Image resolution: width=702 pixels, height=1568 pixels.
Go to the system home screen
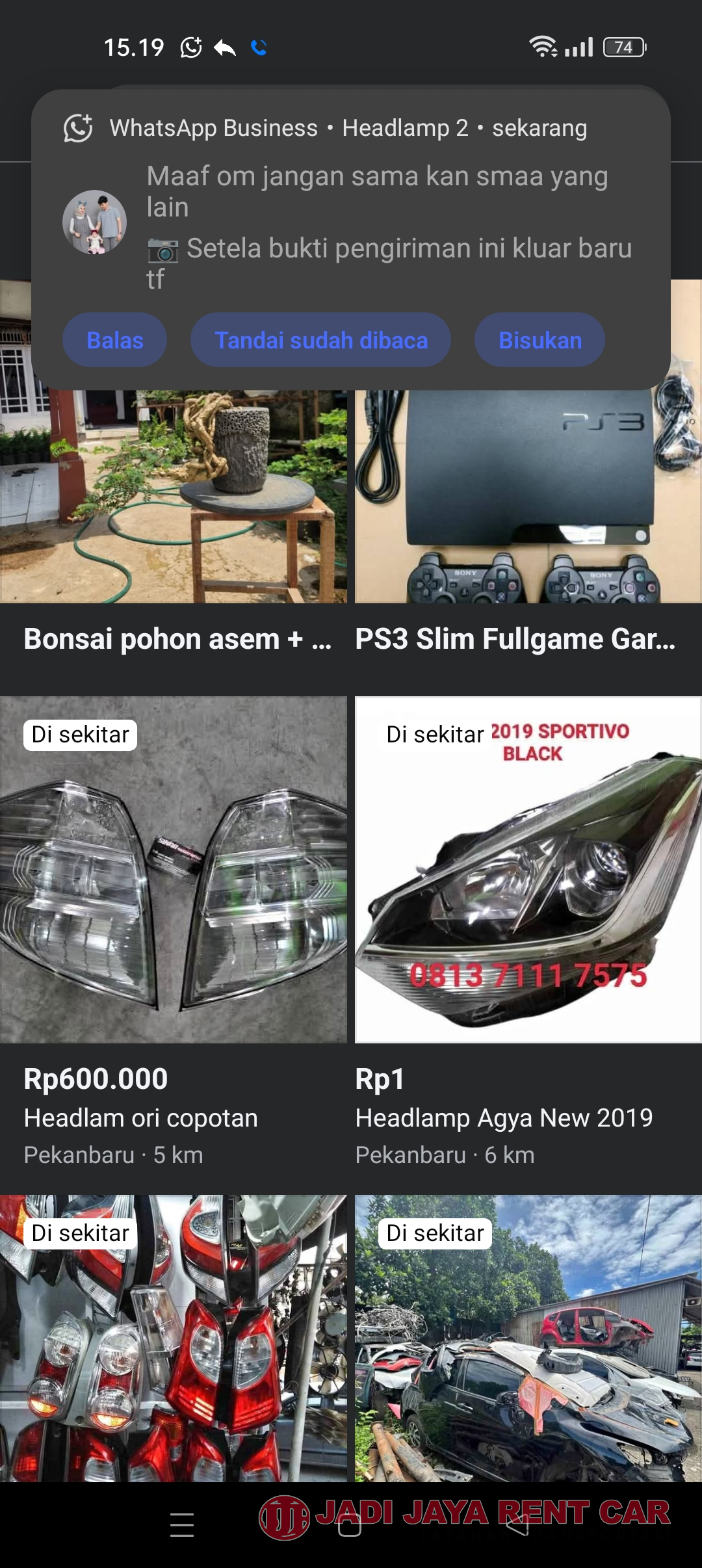coord(350,1525)
